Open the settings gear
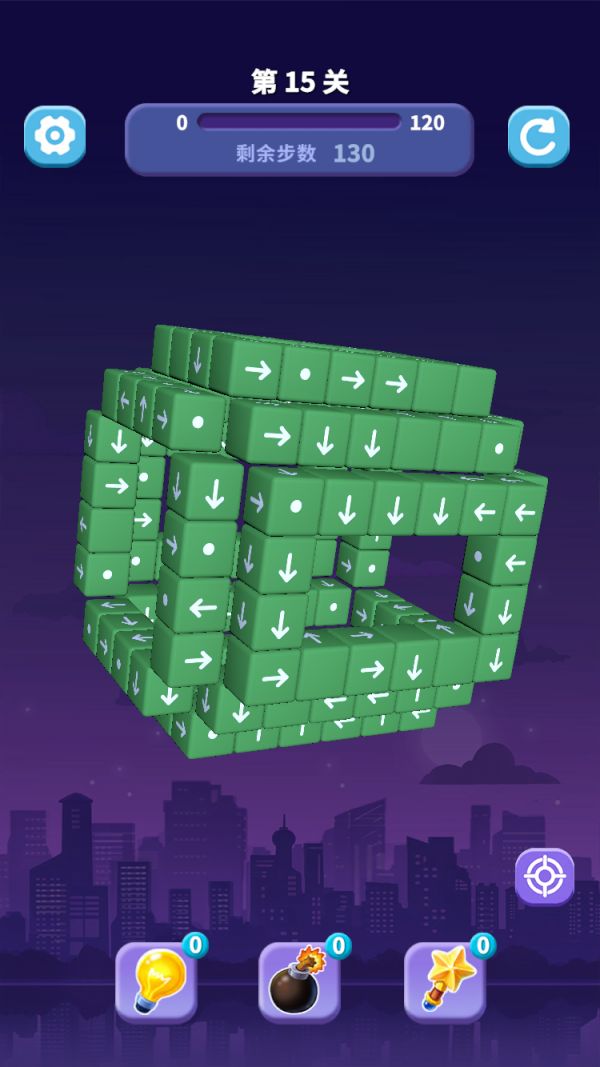Viewport: 600px width, 1067px height. (x=55, y=136)
